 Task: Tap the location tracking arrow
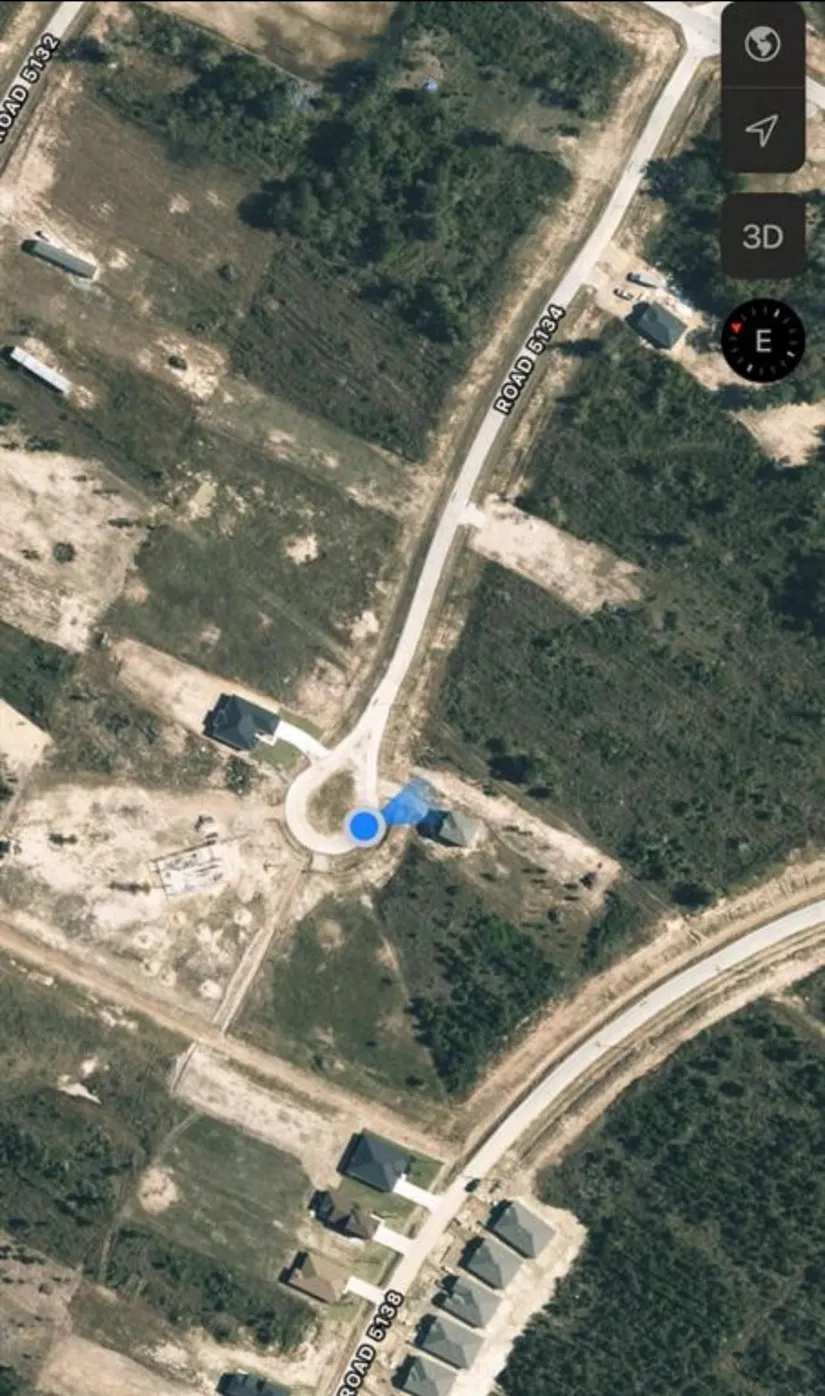coord(762,129)
